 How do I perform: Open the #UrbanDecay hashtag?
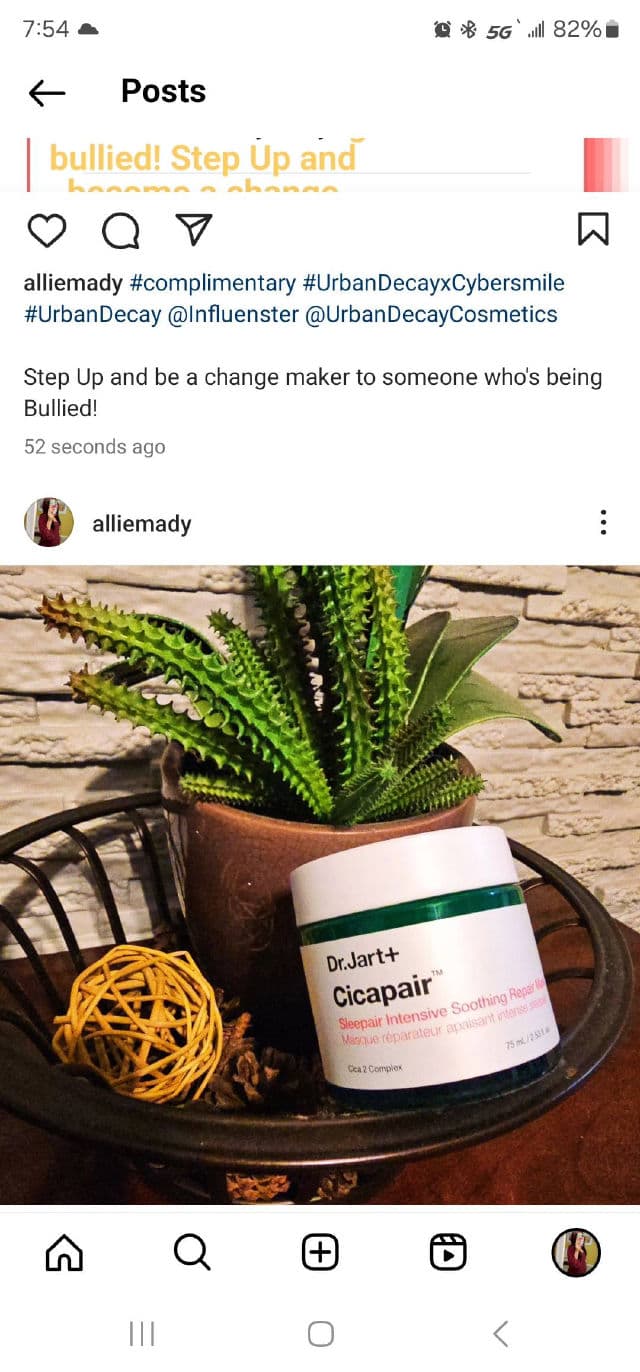pos(92,314)
